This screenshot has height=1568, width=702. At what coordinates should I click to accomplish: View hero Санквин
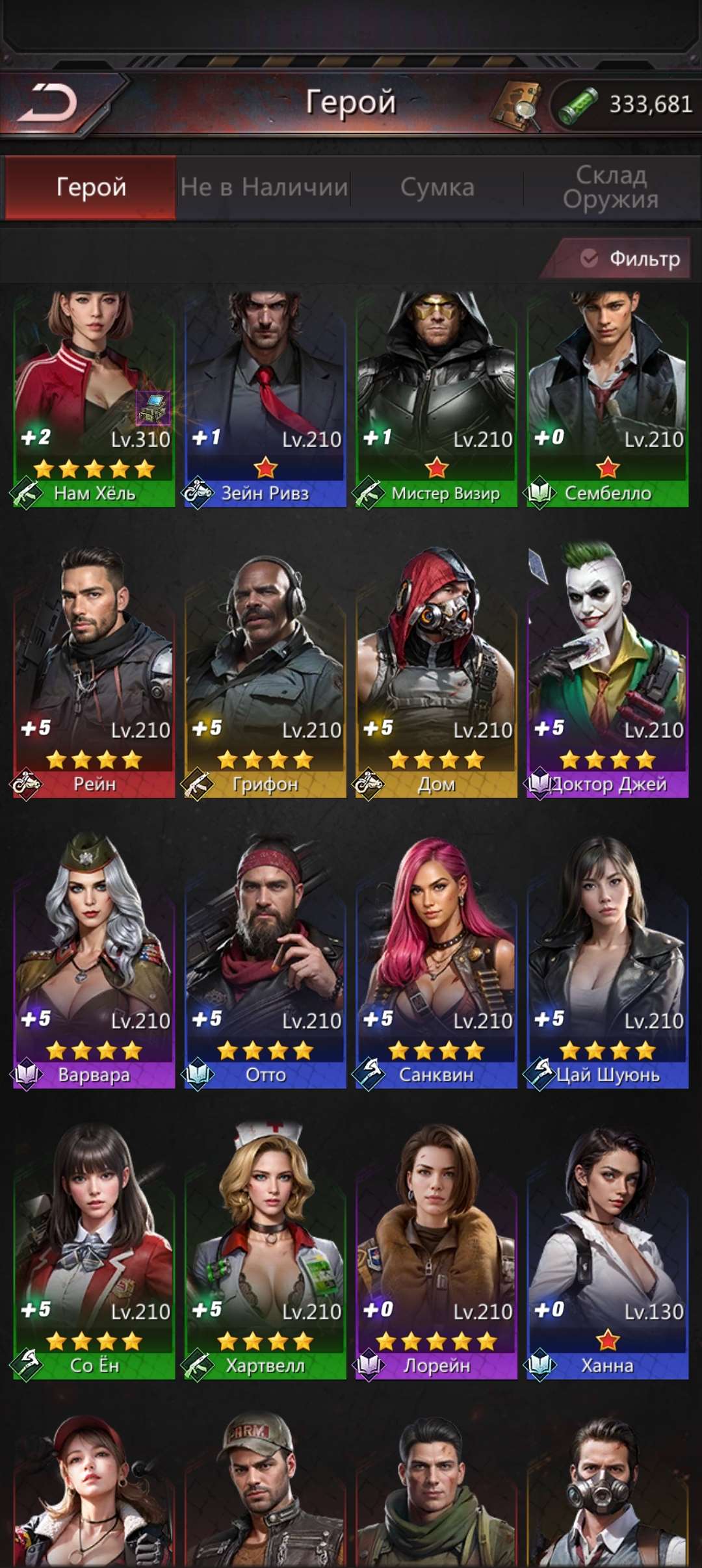click(436, 962)
